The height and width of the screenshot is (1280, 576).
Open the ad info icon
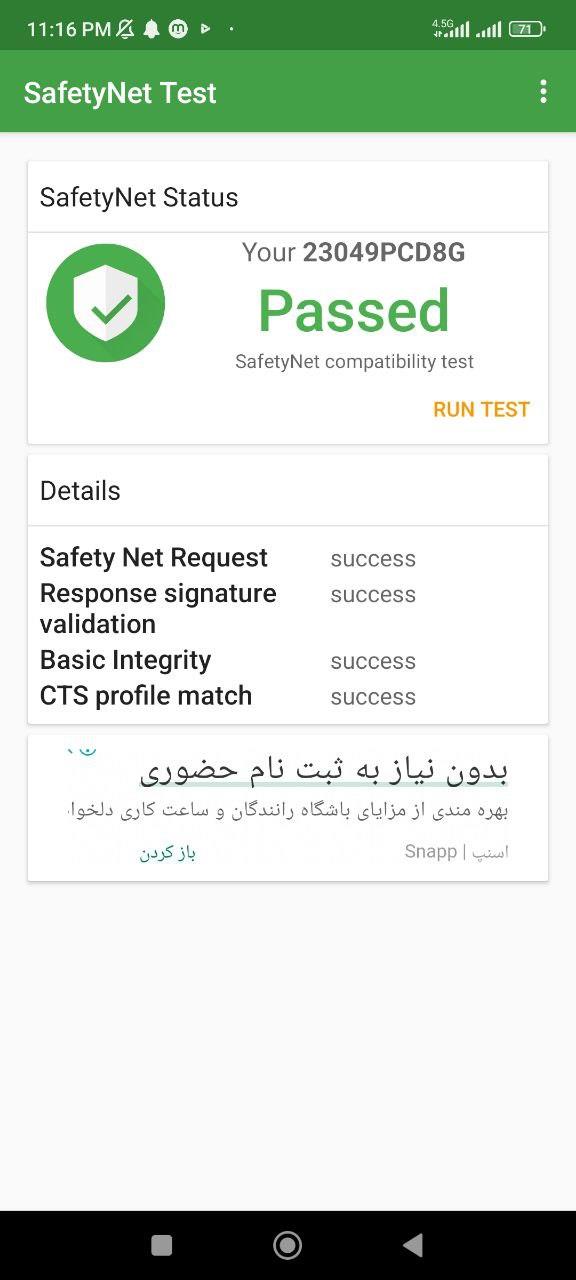click(x=87, y=749)
